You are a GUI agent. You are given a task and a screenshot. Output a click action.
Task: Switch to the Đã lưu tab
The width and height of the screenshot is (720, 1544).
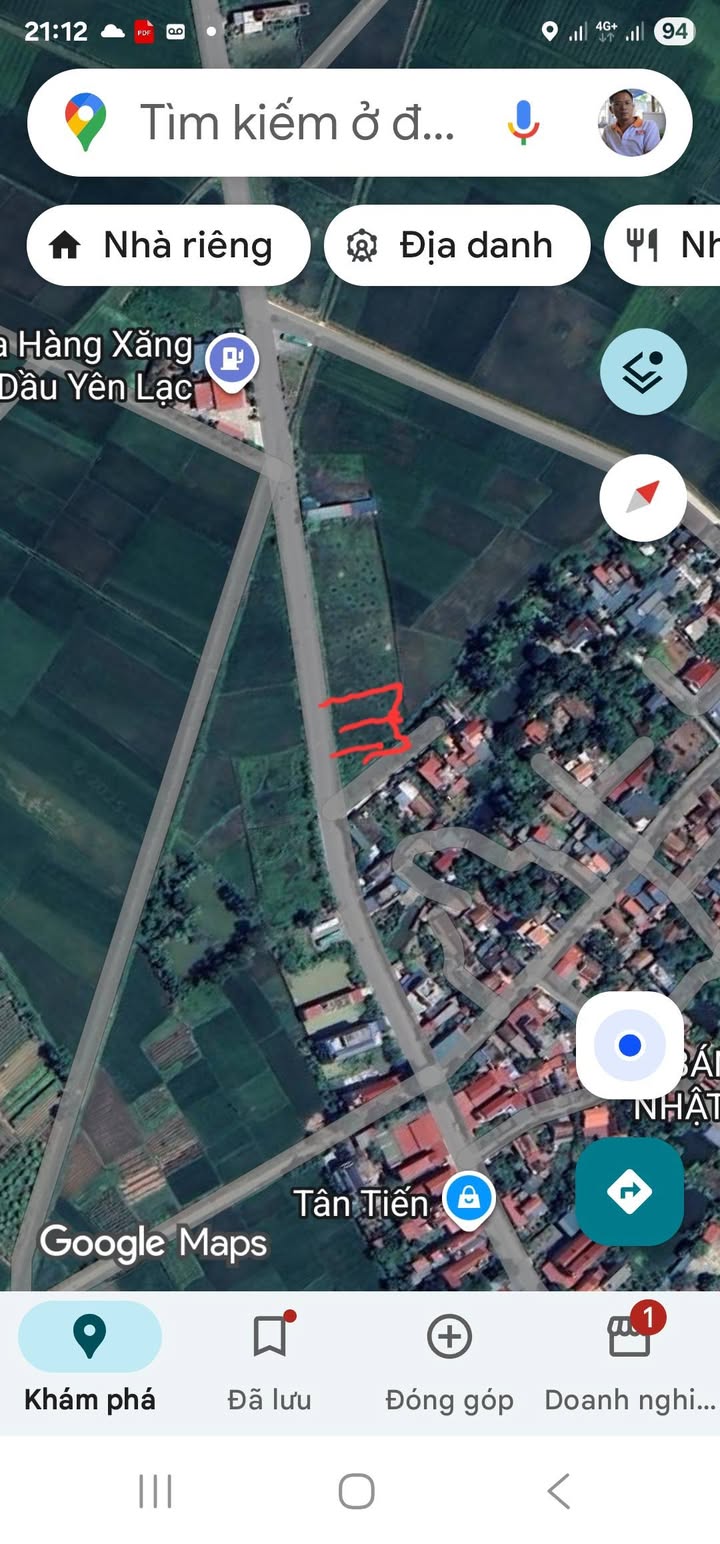point(269,1363)
